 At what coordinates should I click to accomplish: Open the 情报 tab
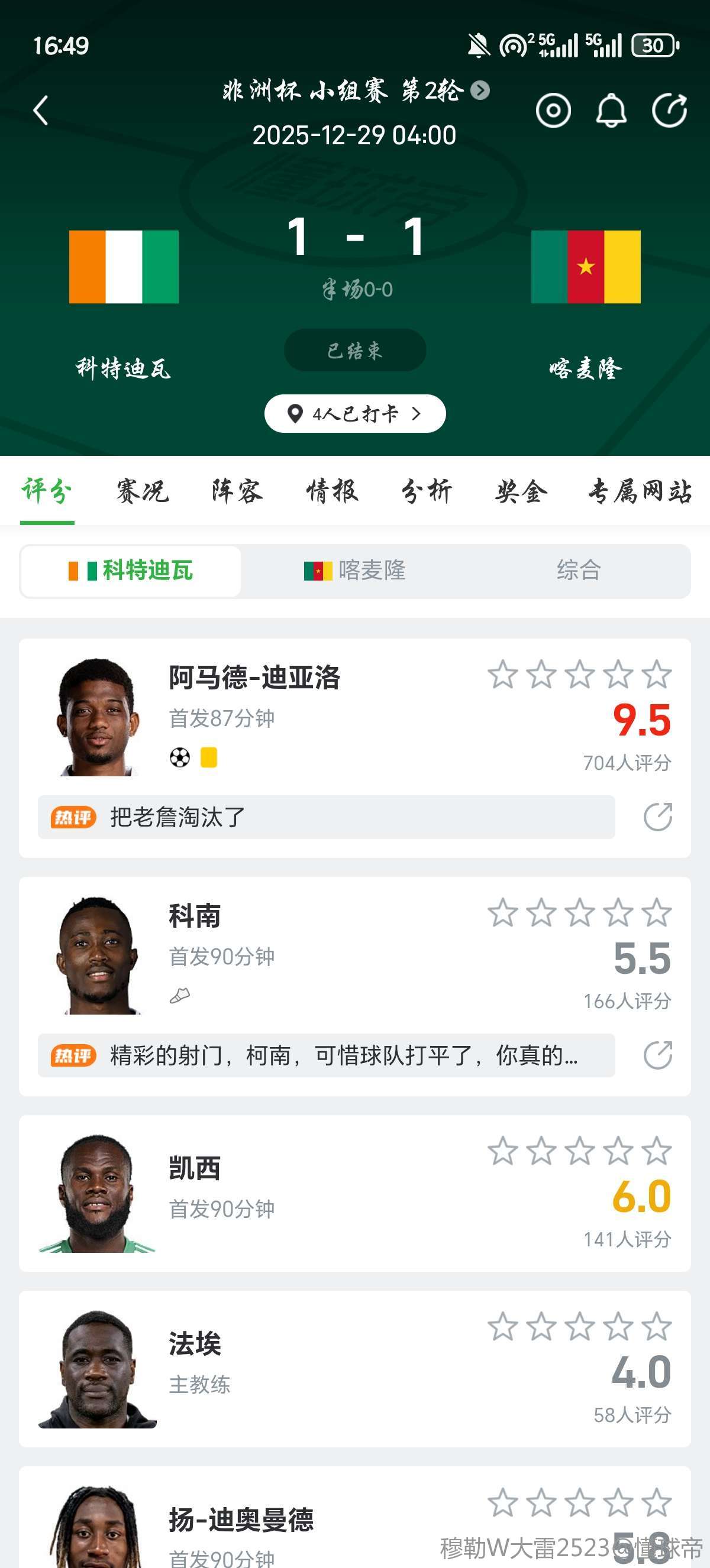point(332,491)
